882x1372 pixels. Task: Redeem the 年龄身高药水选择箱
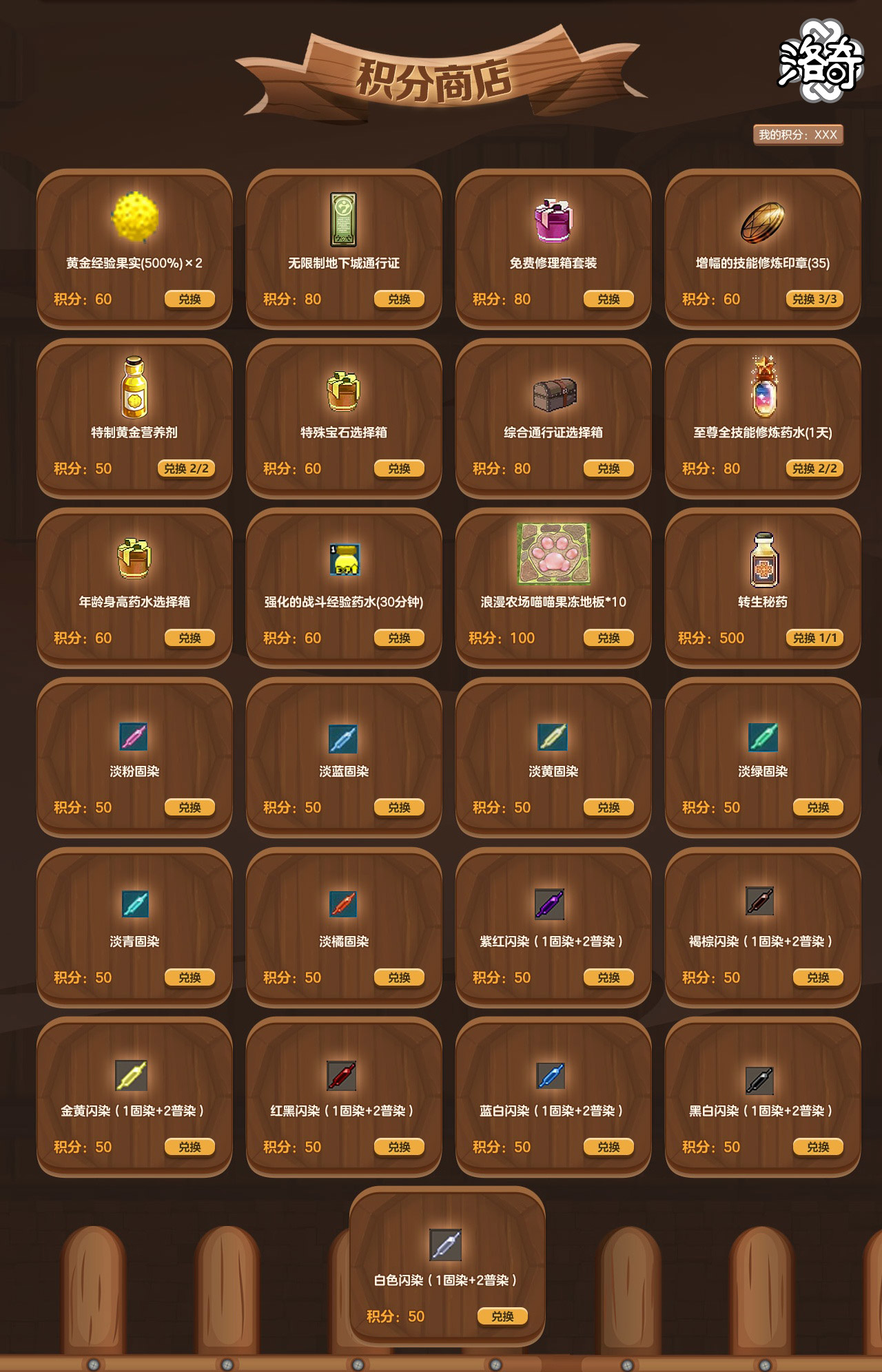pos(189,638)
